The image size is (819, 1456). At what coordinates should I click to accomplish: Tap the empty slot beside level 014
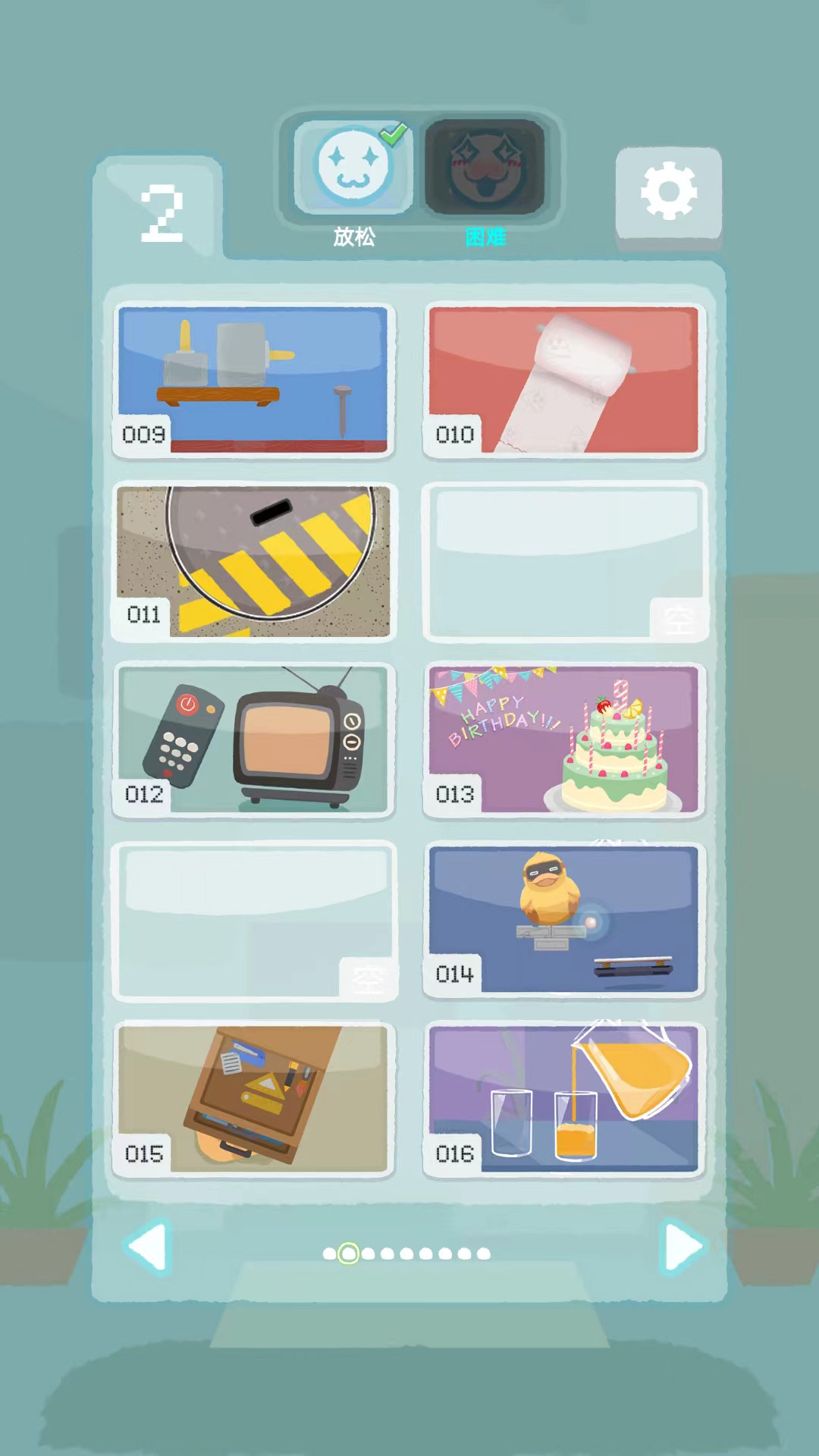(x=253, y=921)
